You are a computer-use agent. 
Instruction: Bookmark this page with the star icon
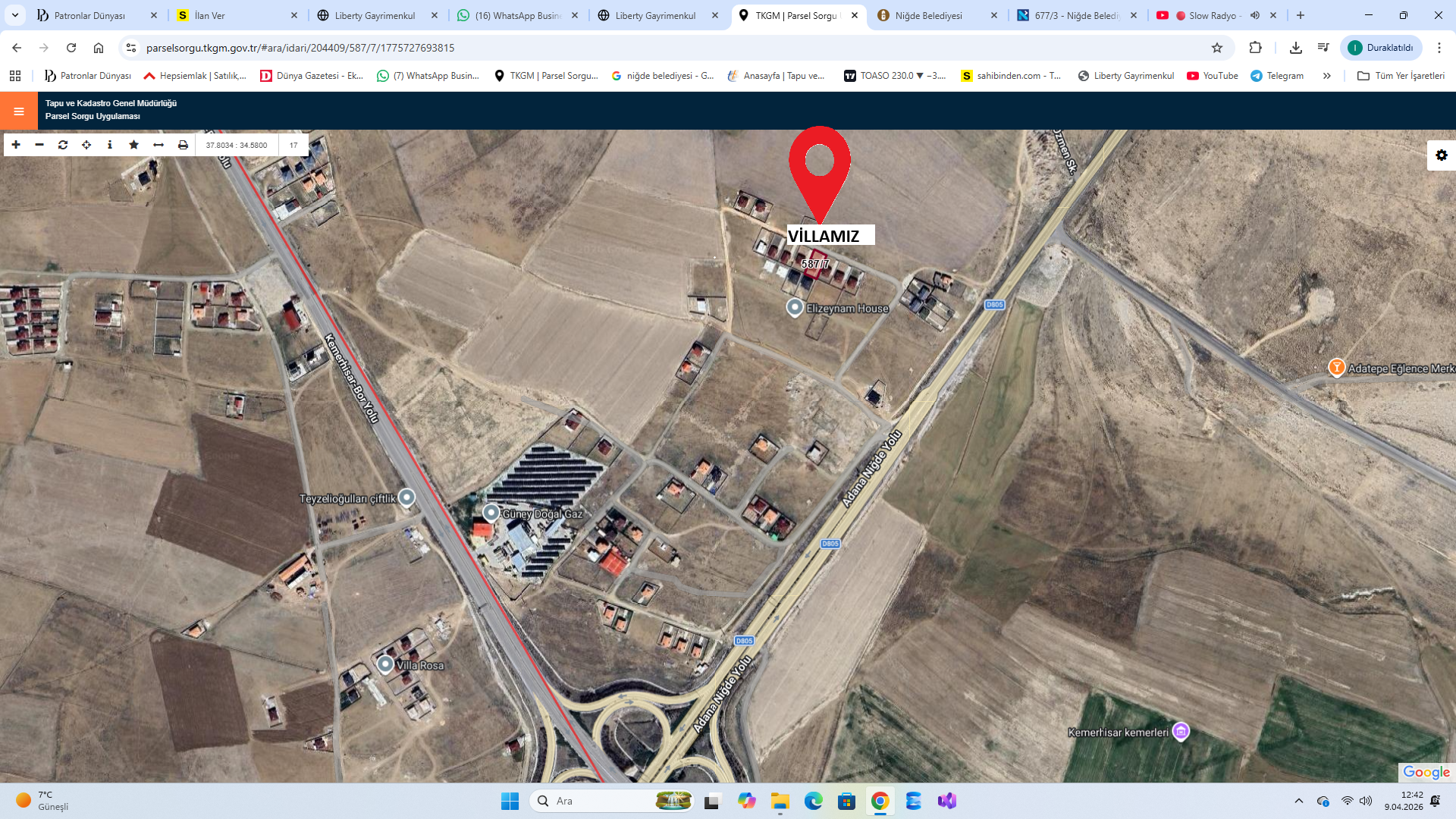[1217, 48]
